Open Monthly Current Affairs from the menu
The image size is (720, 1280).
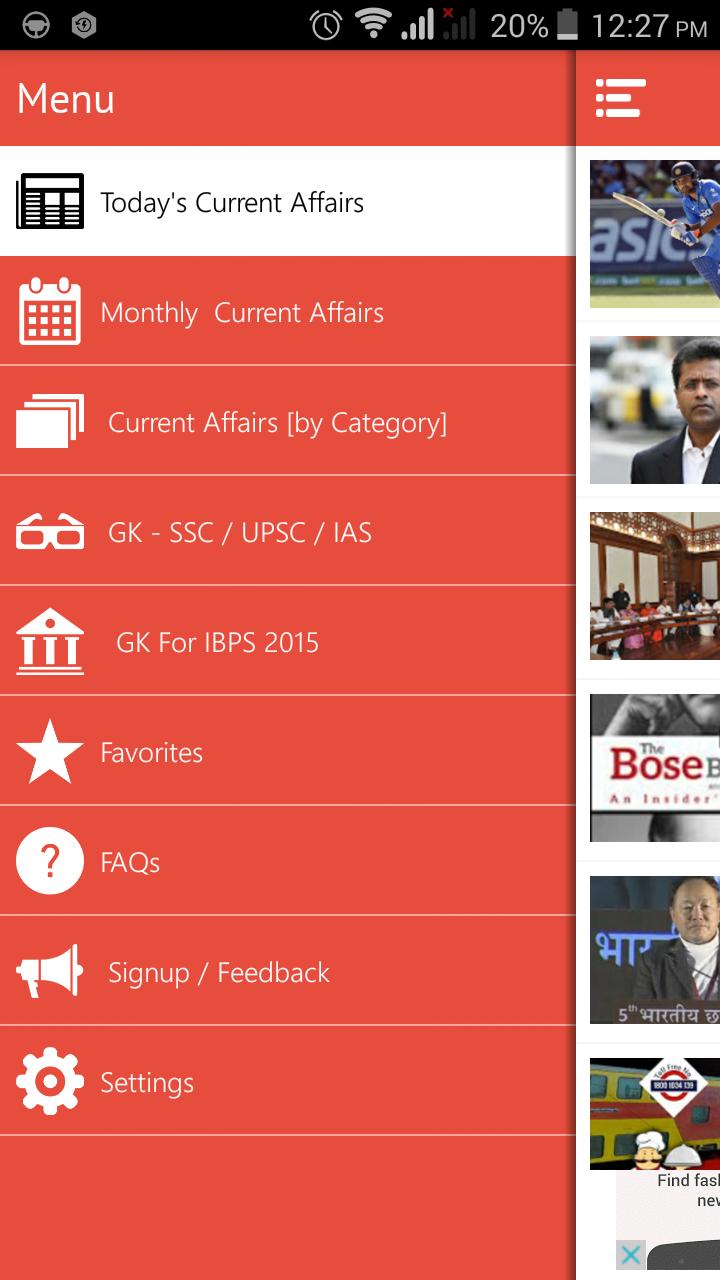(x=240, y=311)
